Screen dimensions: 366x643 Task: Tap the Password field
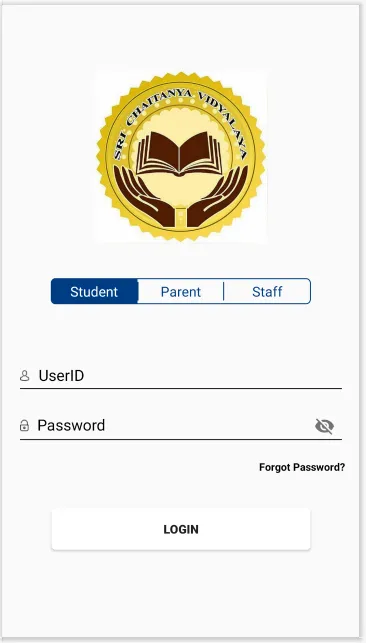point(166,426)
